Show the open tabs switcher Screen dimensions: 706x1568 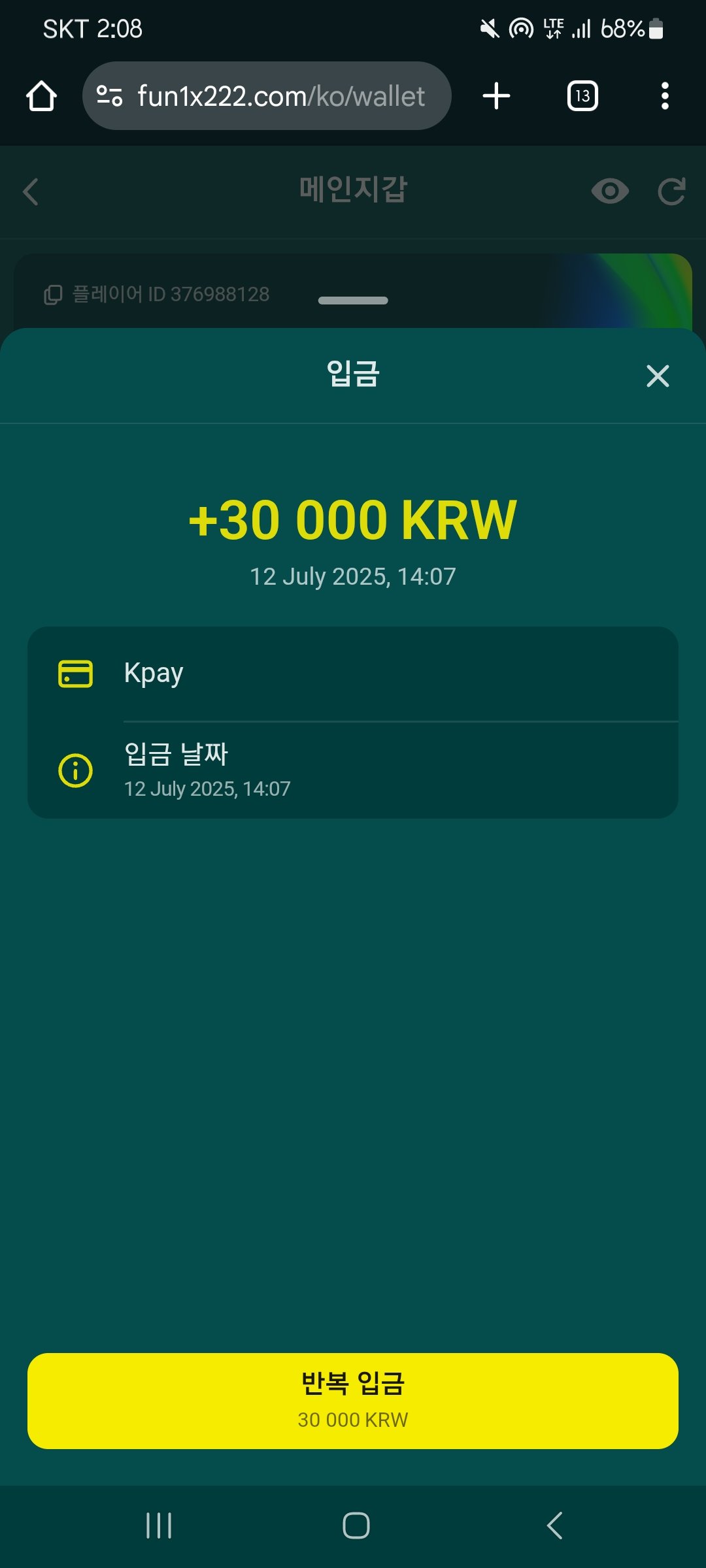(x=582, y=96)
